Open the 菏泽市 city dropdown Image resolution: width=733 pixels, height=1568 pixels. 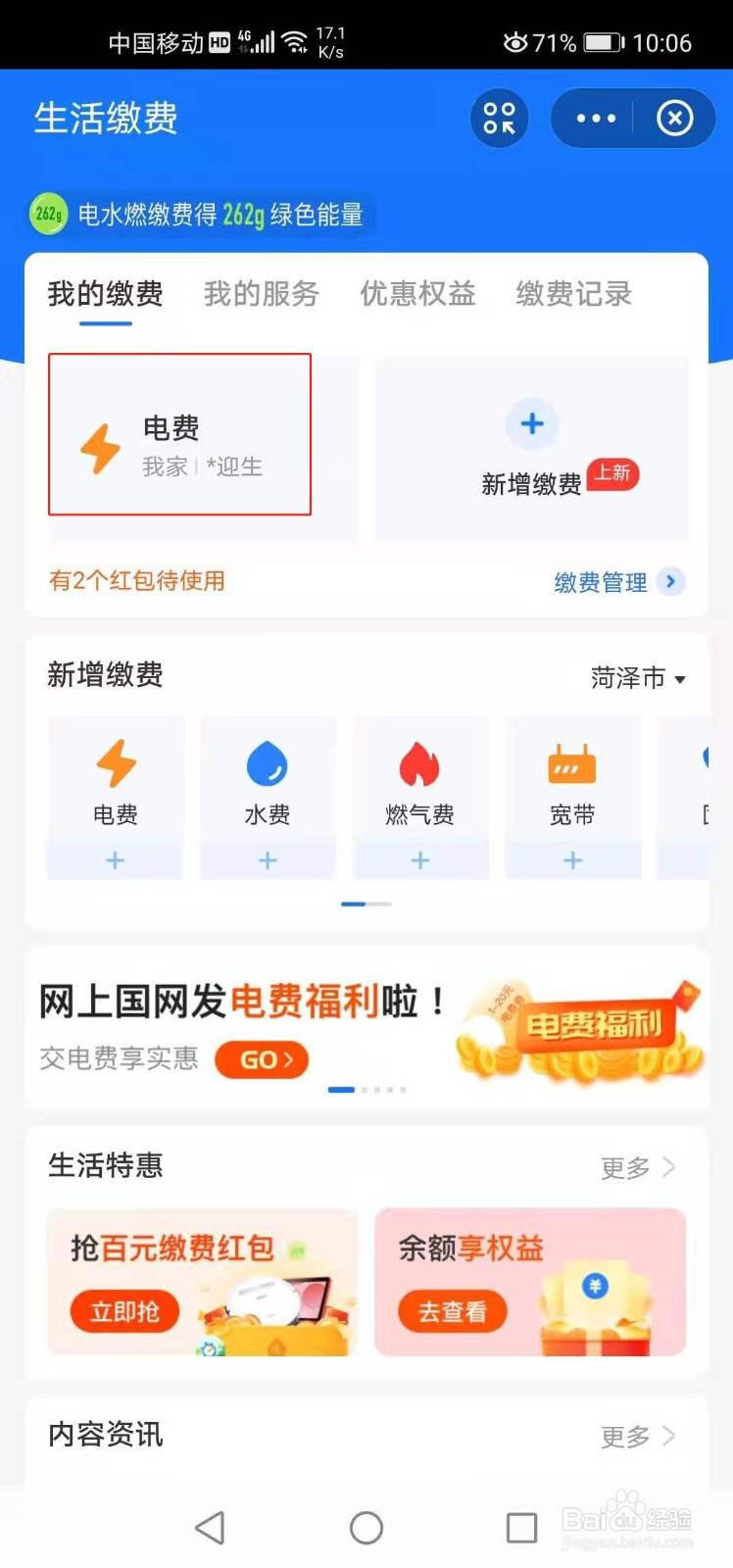click(639, 677)
